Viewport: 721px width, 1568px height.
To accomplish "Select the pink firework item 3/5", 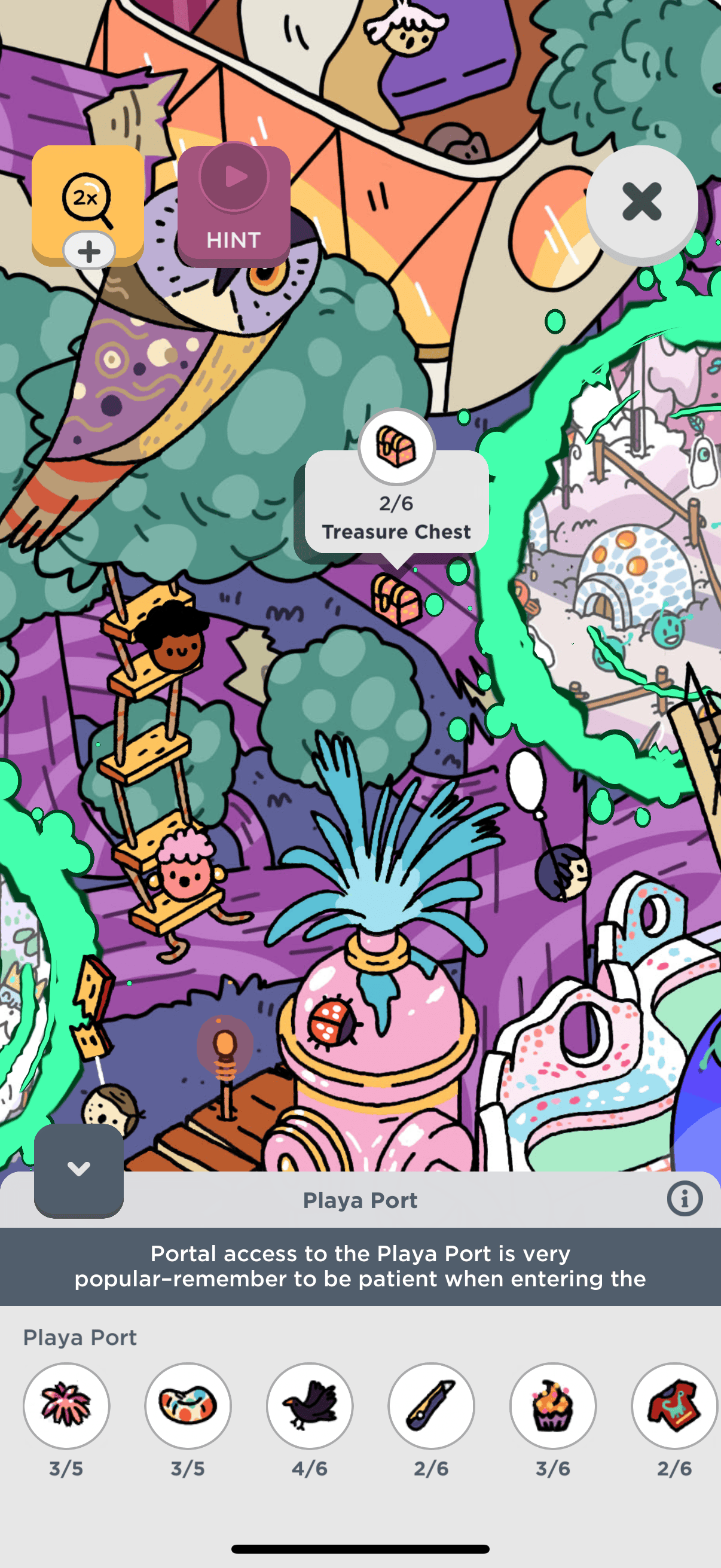I will tap(66, 1405).
